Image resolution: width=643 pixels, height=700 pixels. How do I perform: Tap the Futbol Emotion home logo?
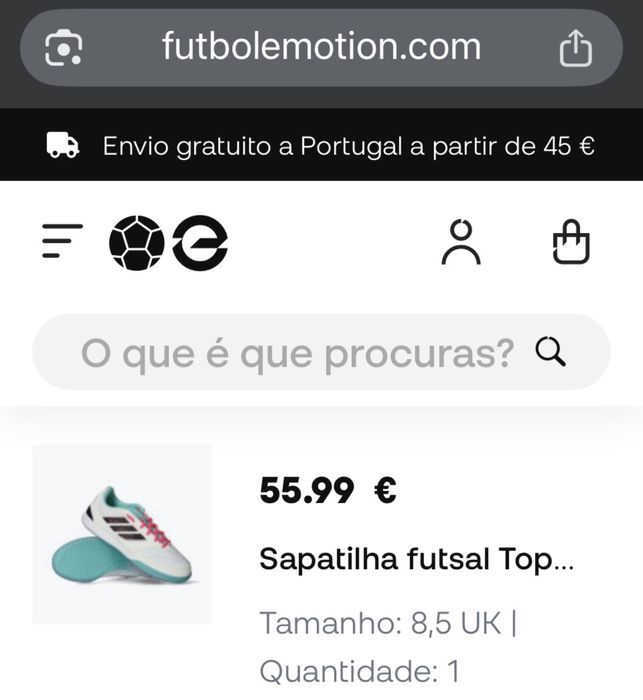168,243
